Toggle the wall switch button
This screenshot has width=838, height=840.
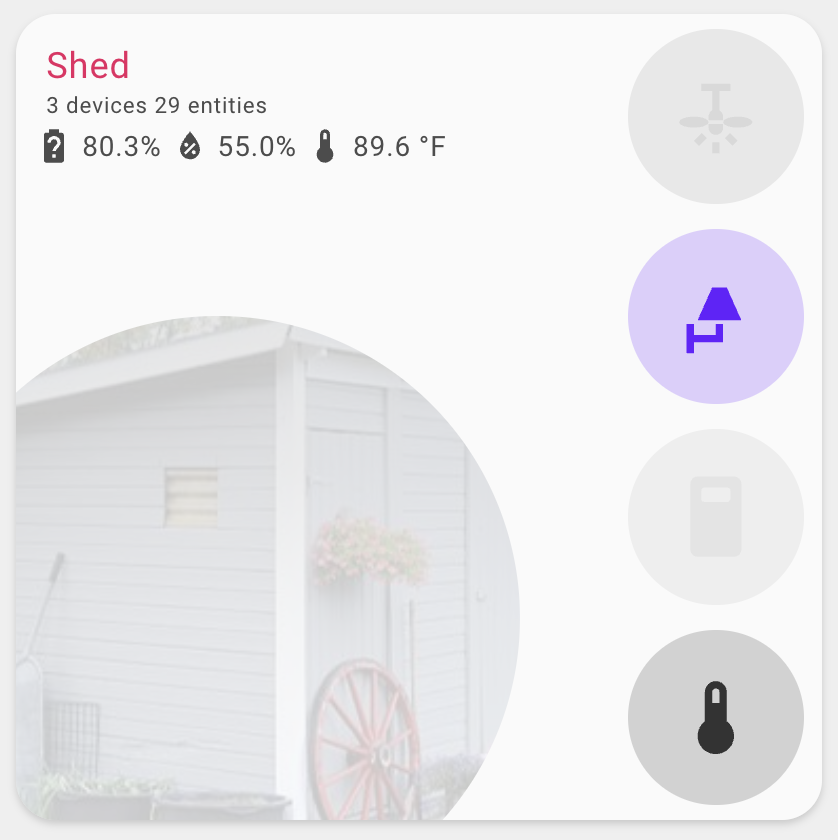tap(715, 517)
